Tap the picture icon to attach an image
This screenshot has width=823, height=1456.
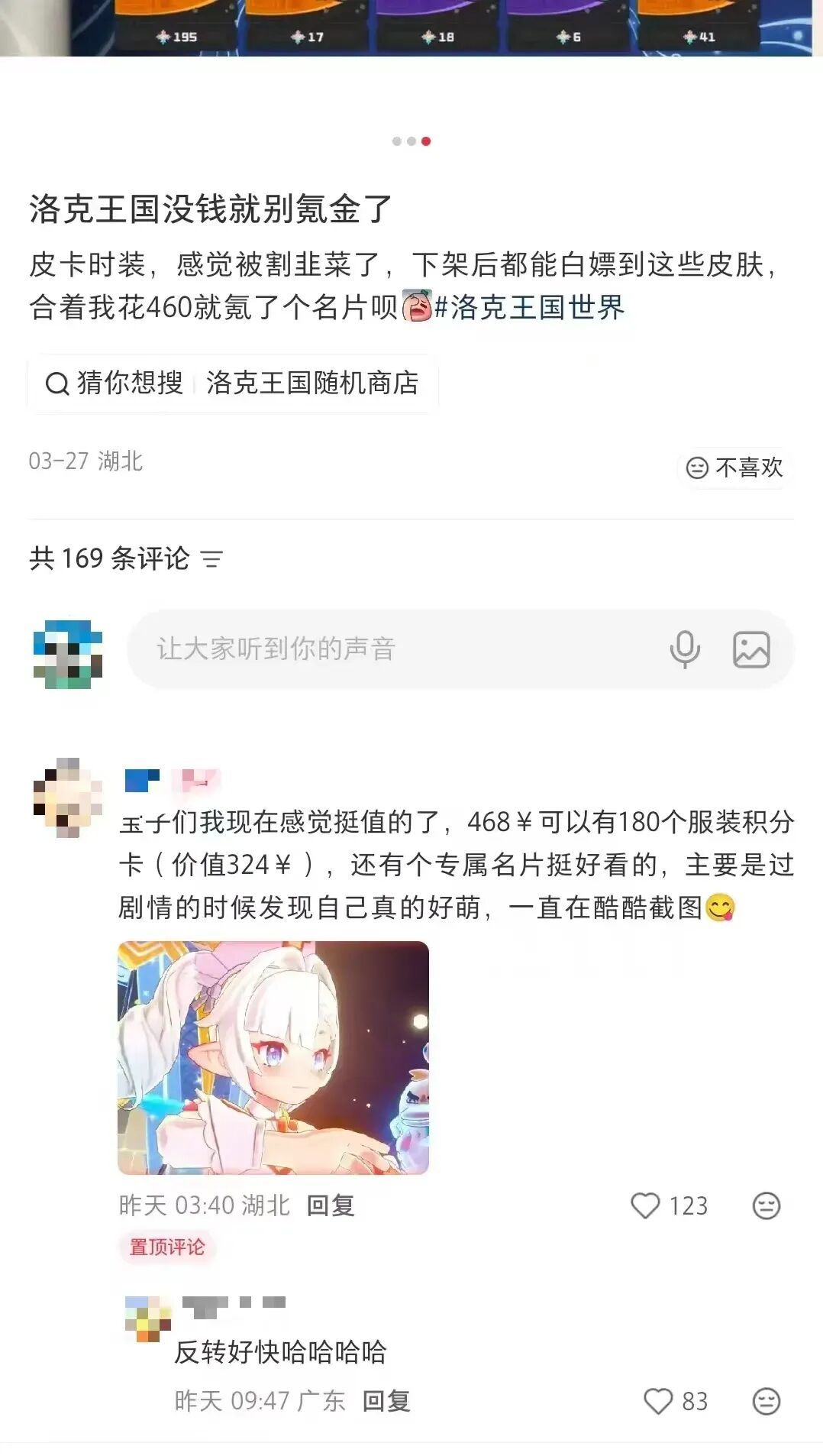(x=751, y=650)
